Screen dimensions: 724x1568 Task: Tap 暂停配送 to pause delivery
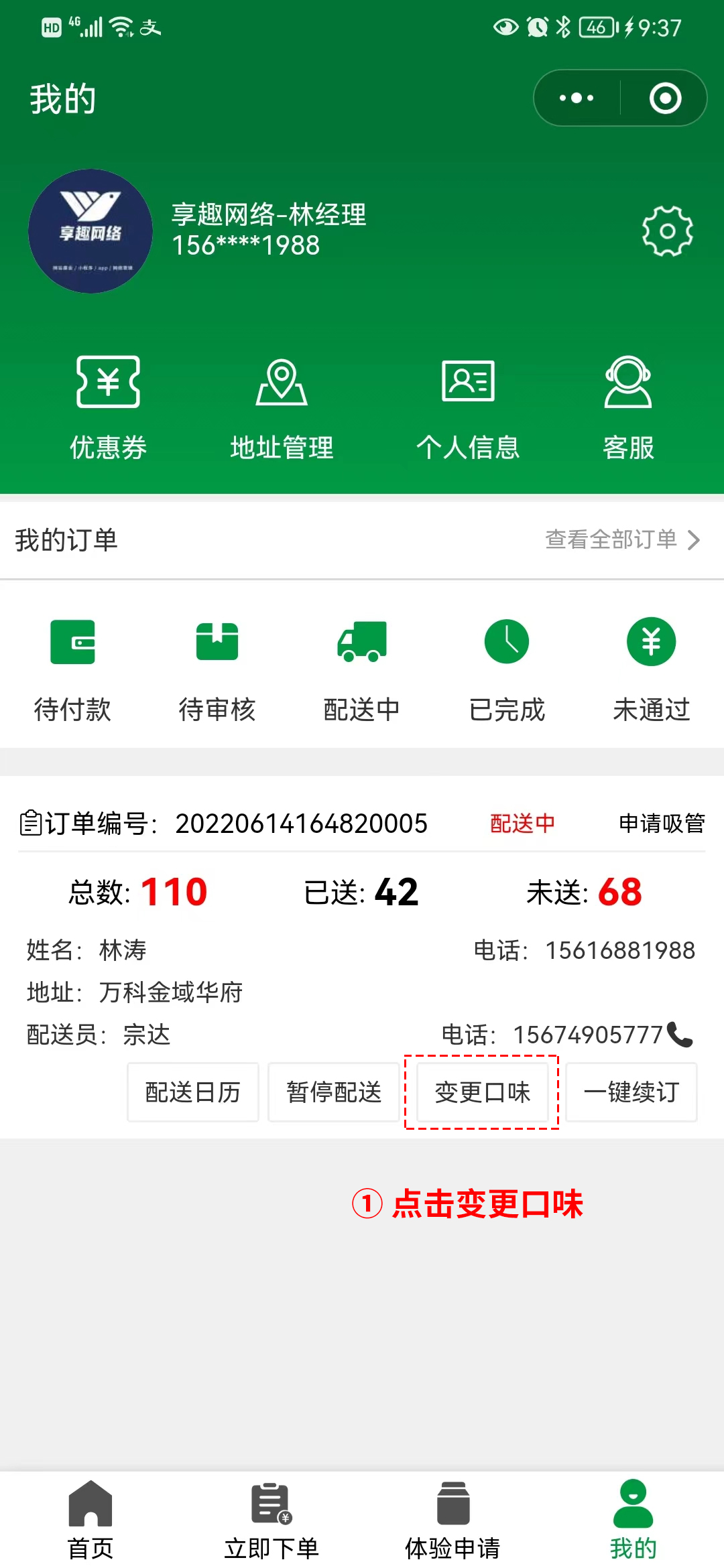click(334, 1092)
